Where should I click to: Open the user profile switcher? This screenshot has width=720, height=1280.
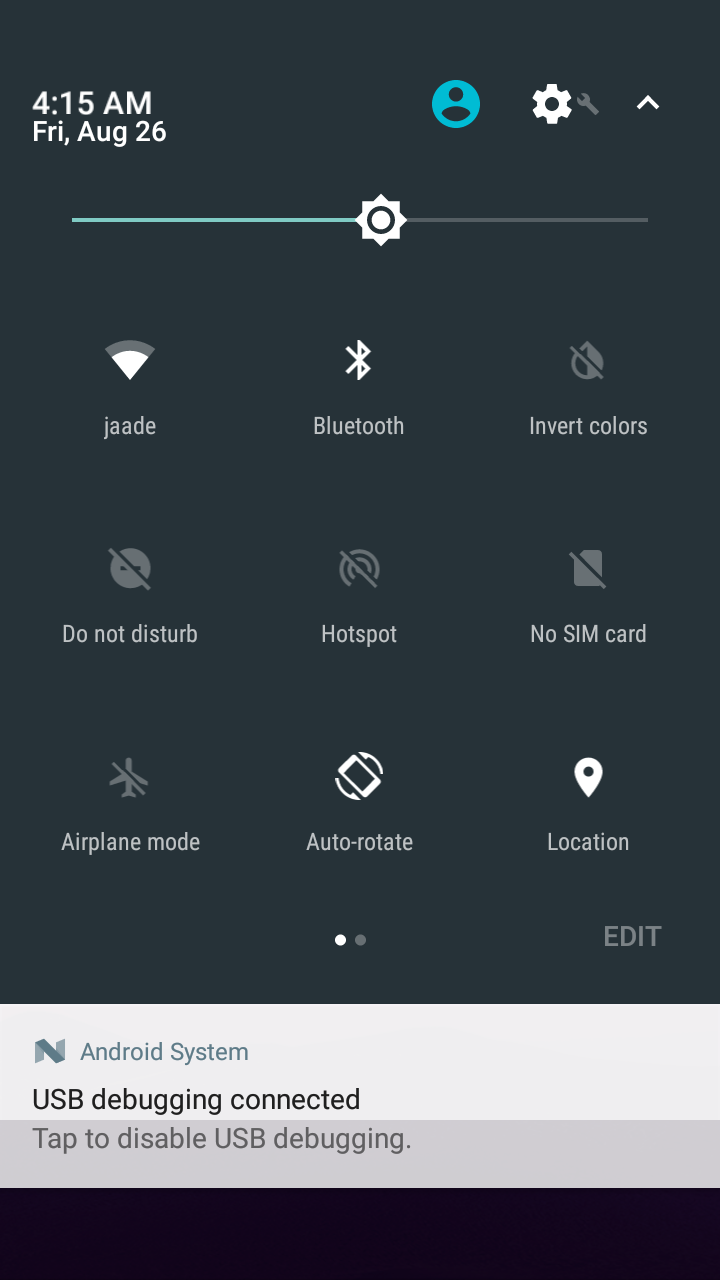456,104
